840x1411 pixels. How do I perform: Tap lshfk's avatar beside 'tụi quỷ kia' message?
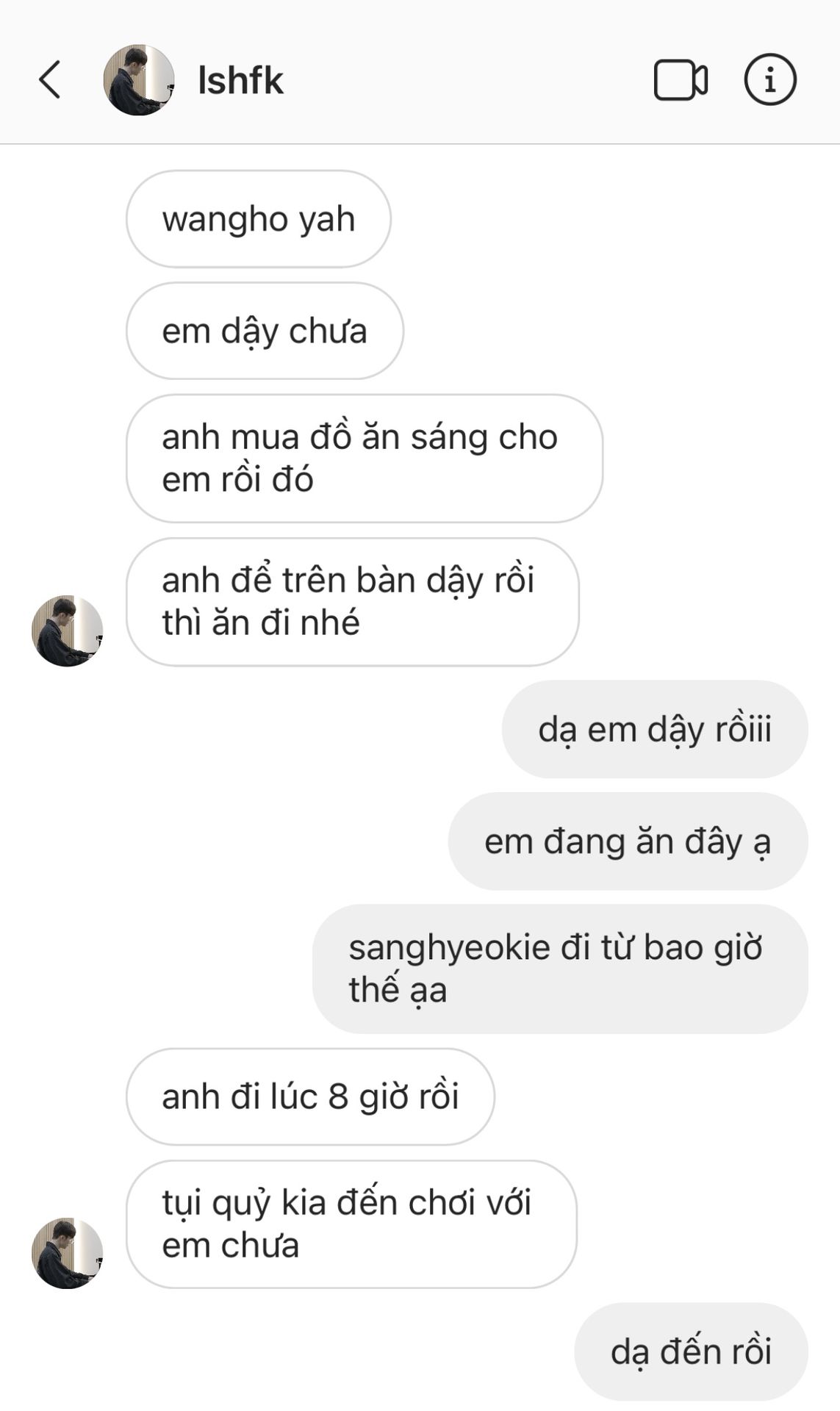tap(67, 1253)
